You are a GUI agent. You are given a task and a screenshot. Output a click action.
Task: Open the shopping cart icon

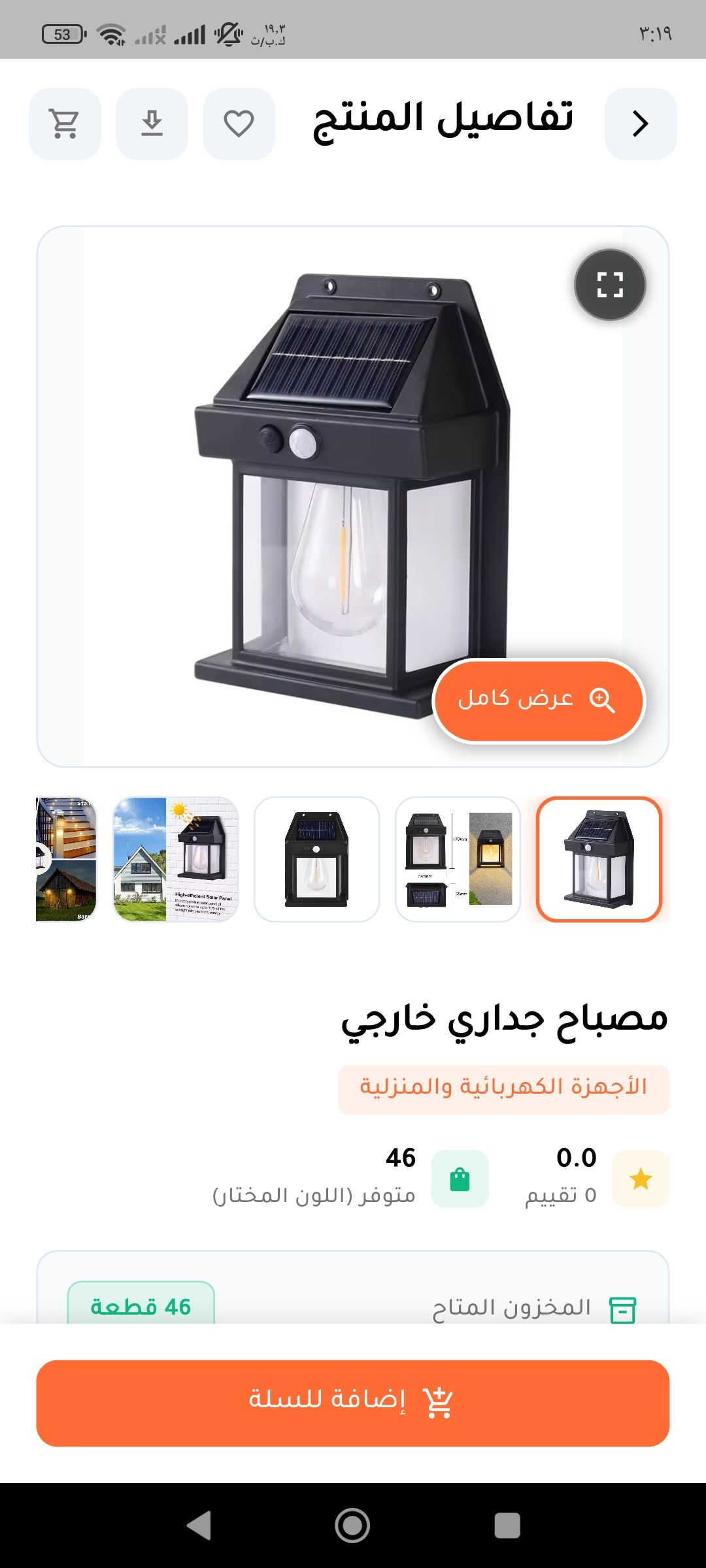65,123
